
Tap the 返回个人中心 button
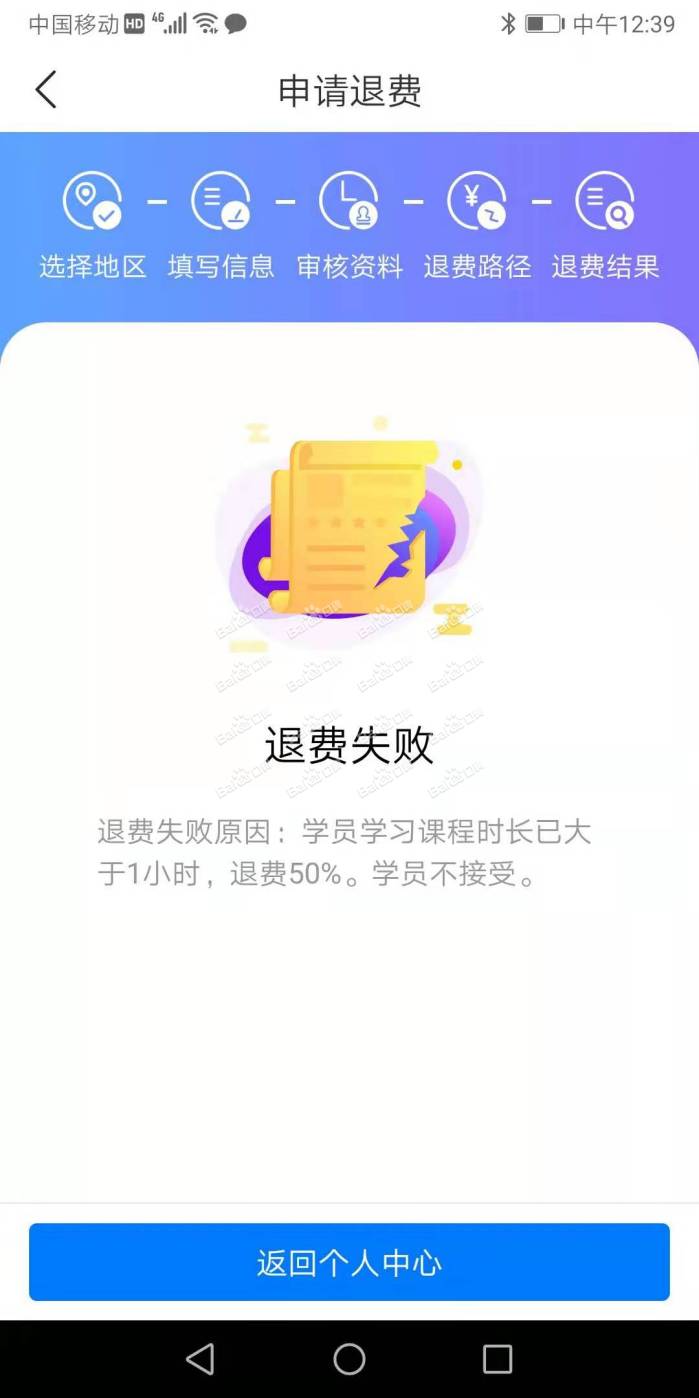tap(349, 1262)
